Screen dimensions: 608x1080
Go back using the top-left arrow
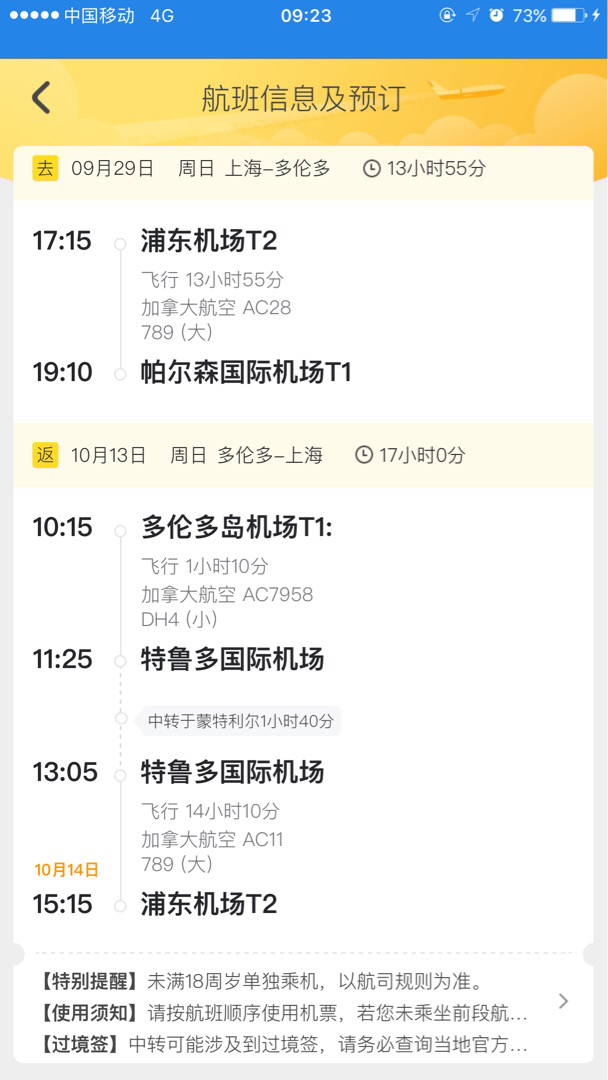pyautogui.click(x=41, y=98)
